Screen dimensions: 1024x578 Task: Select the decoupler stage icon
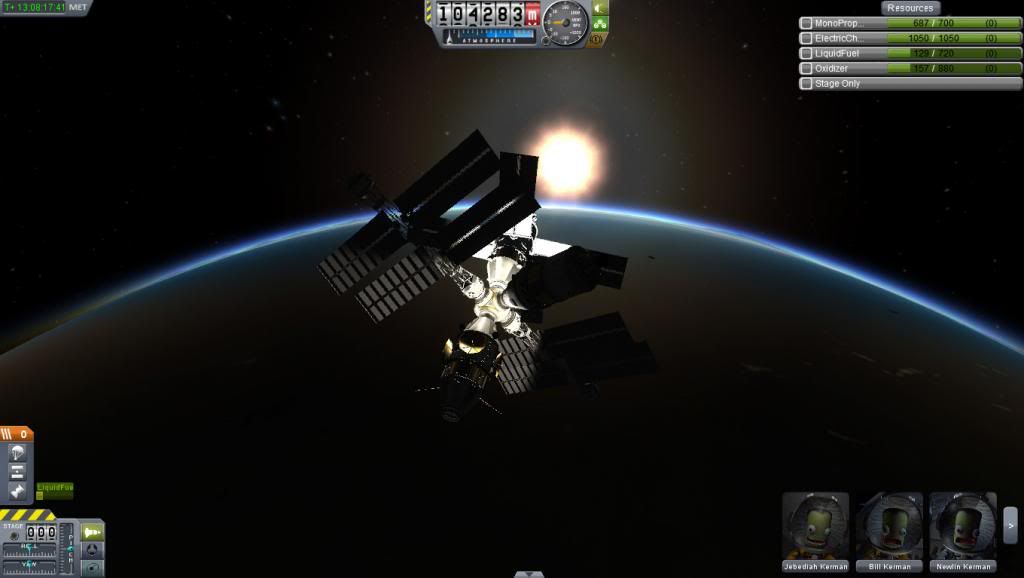coord(17,472)
